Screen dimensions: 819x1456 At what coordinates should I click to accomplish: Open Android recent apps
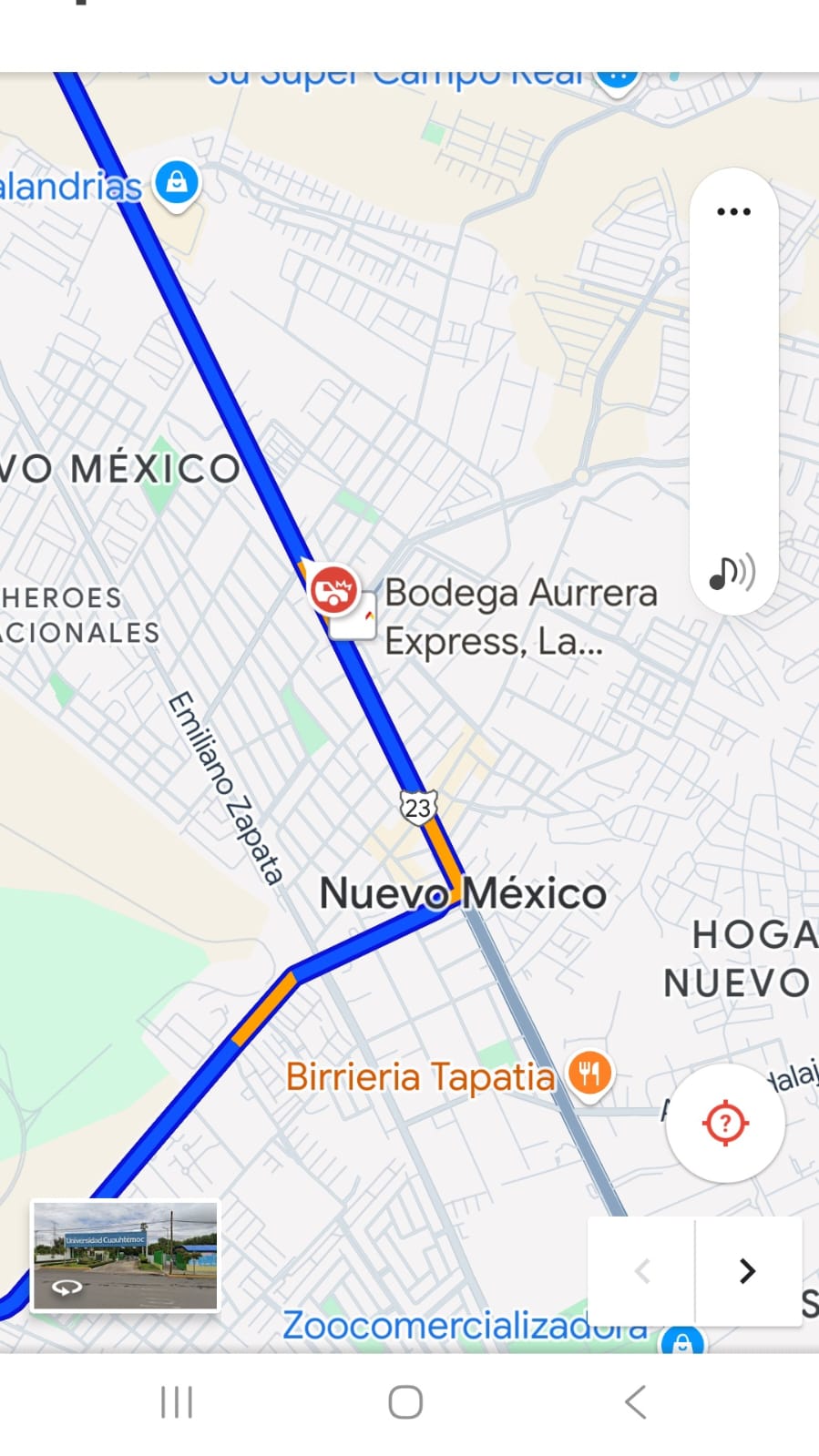176,1402
